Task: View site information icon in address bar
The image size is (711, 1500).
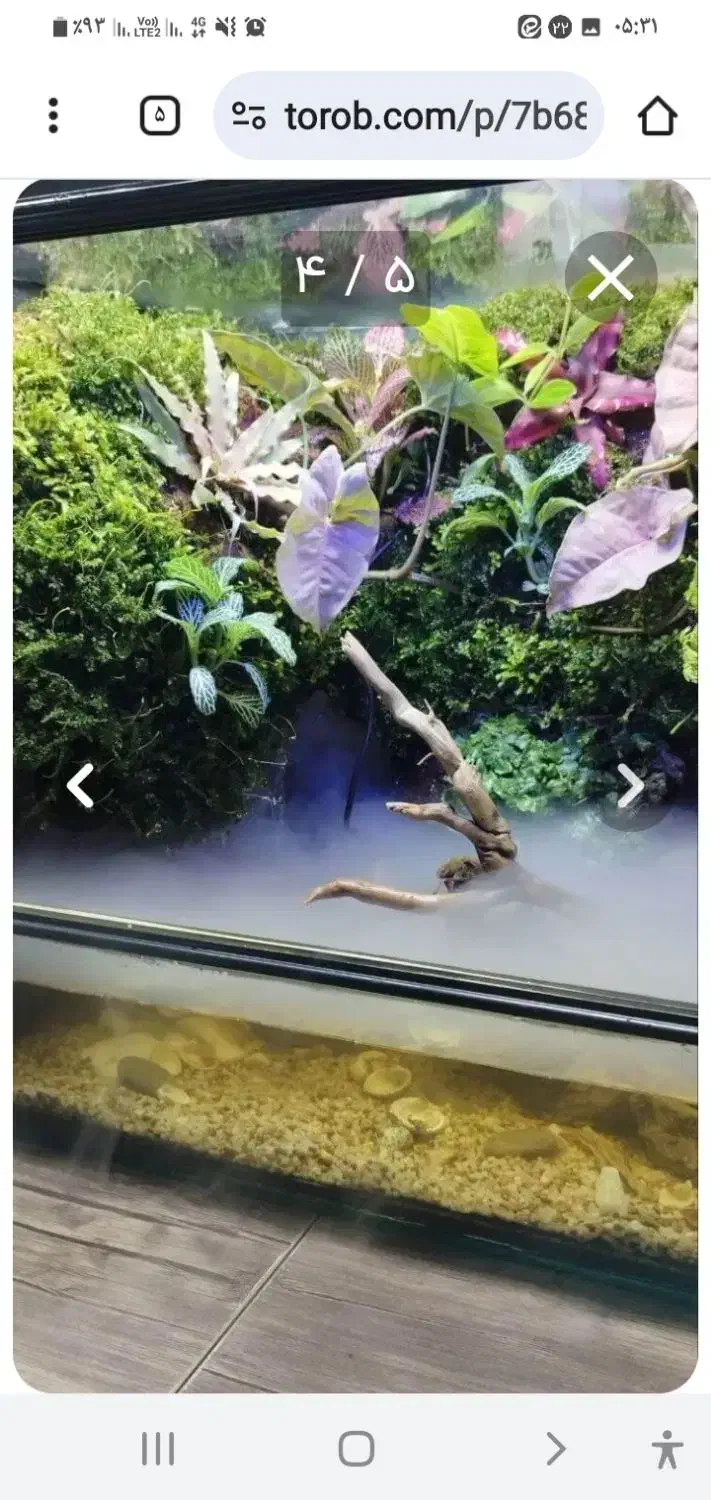Action: [x=249, y=117]
